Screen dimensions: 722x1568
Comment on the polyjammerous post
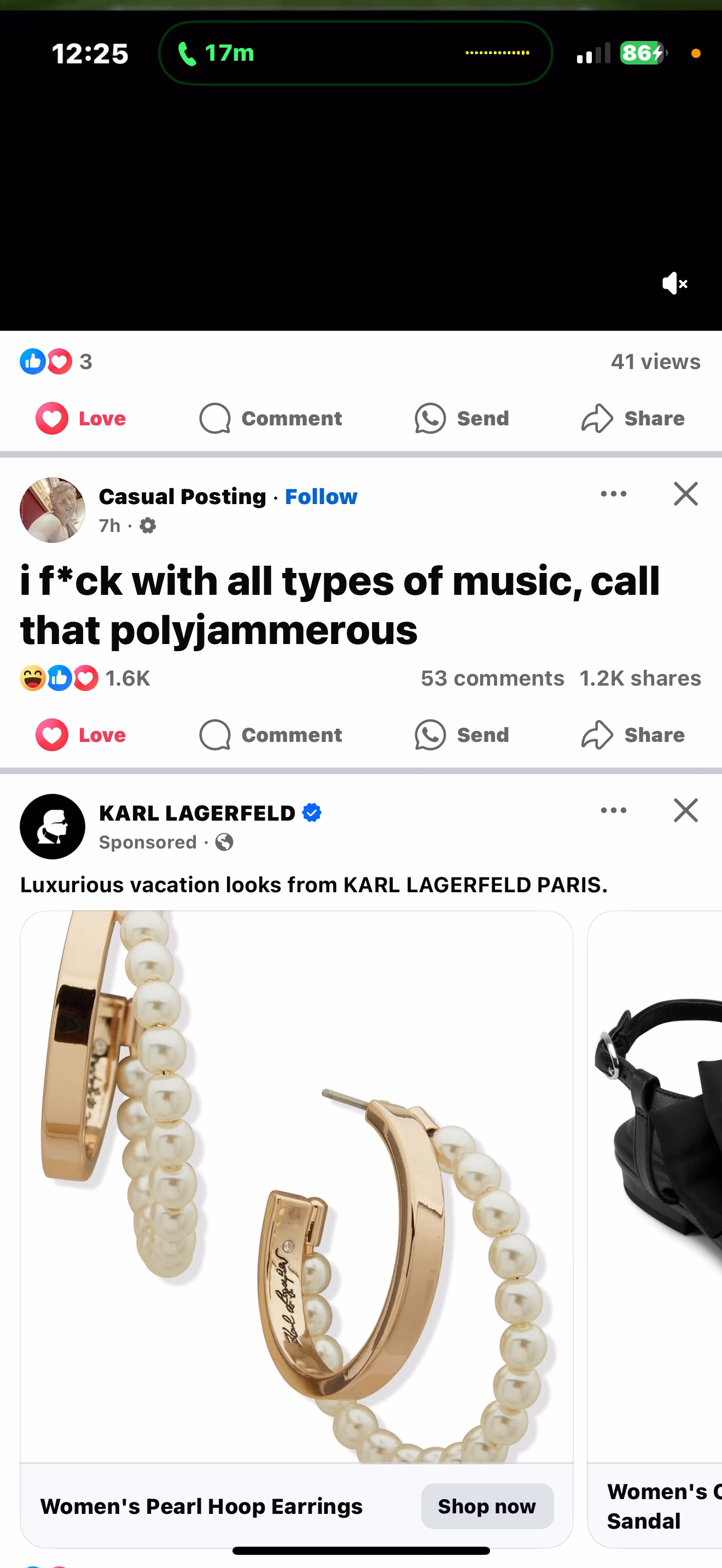[x=271, y=735]
